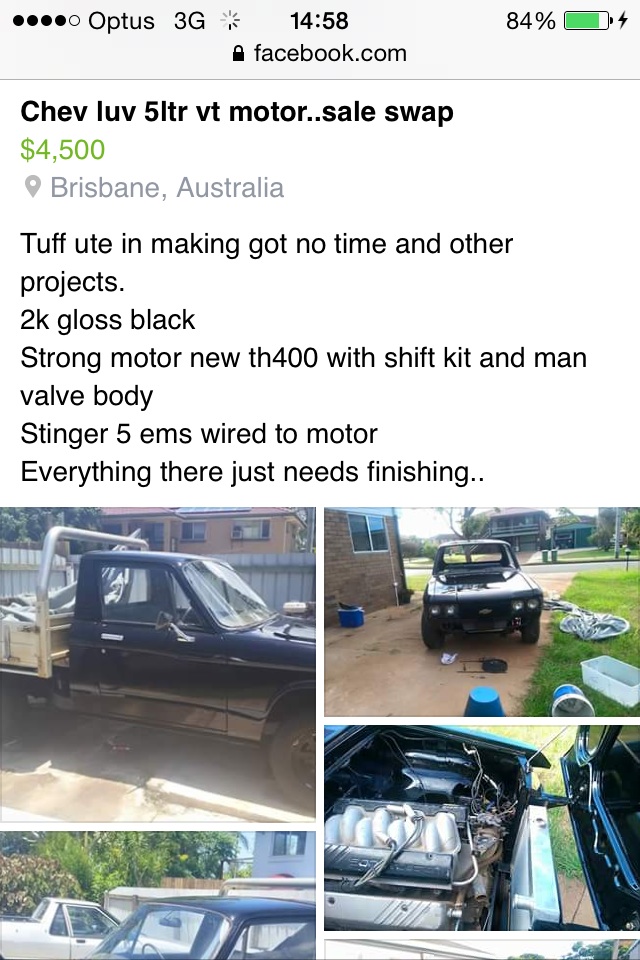Open the facebook.com address bar
Image resolution: width=640 pixels, height=960 pixels.
[x=320, y=53]
